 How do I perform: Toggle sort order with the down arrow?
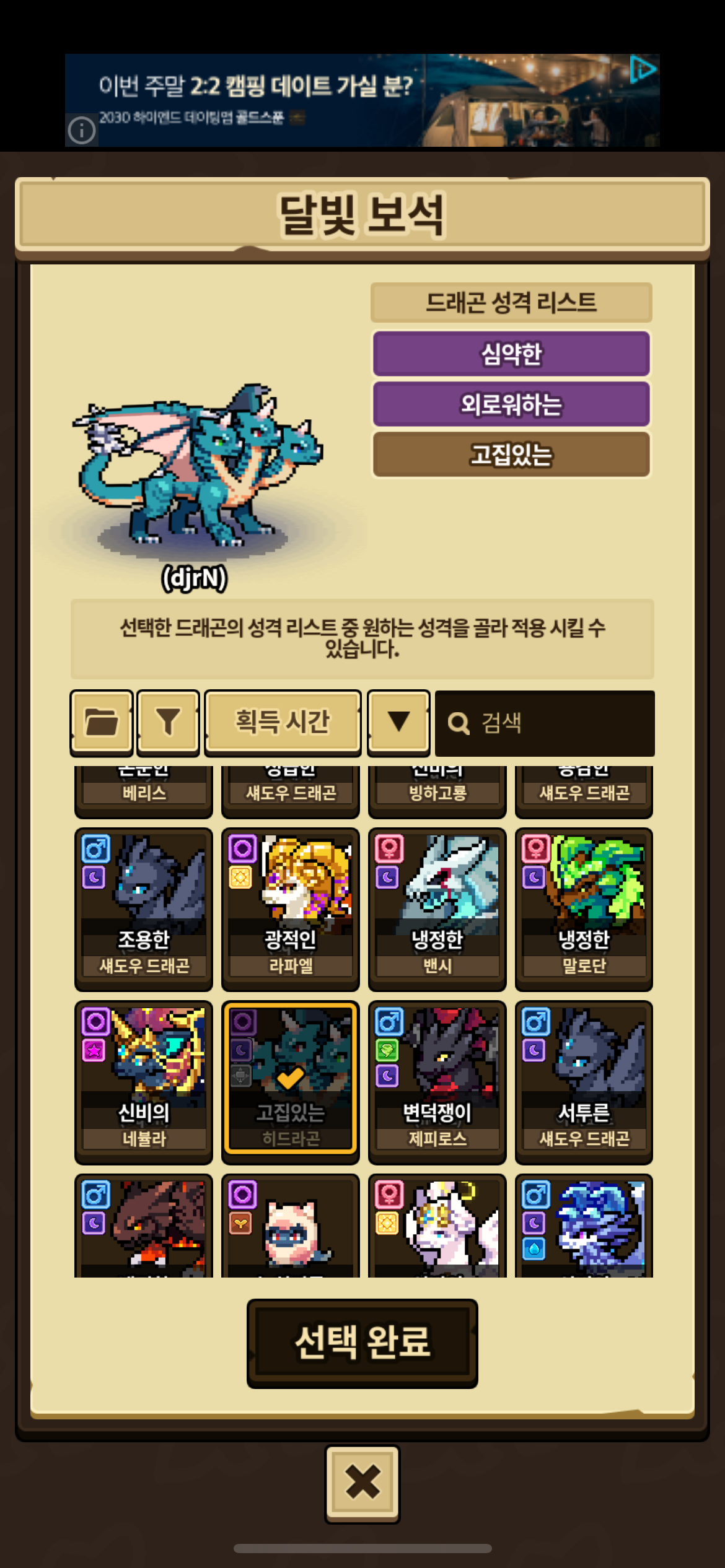(398, 723)
